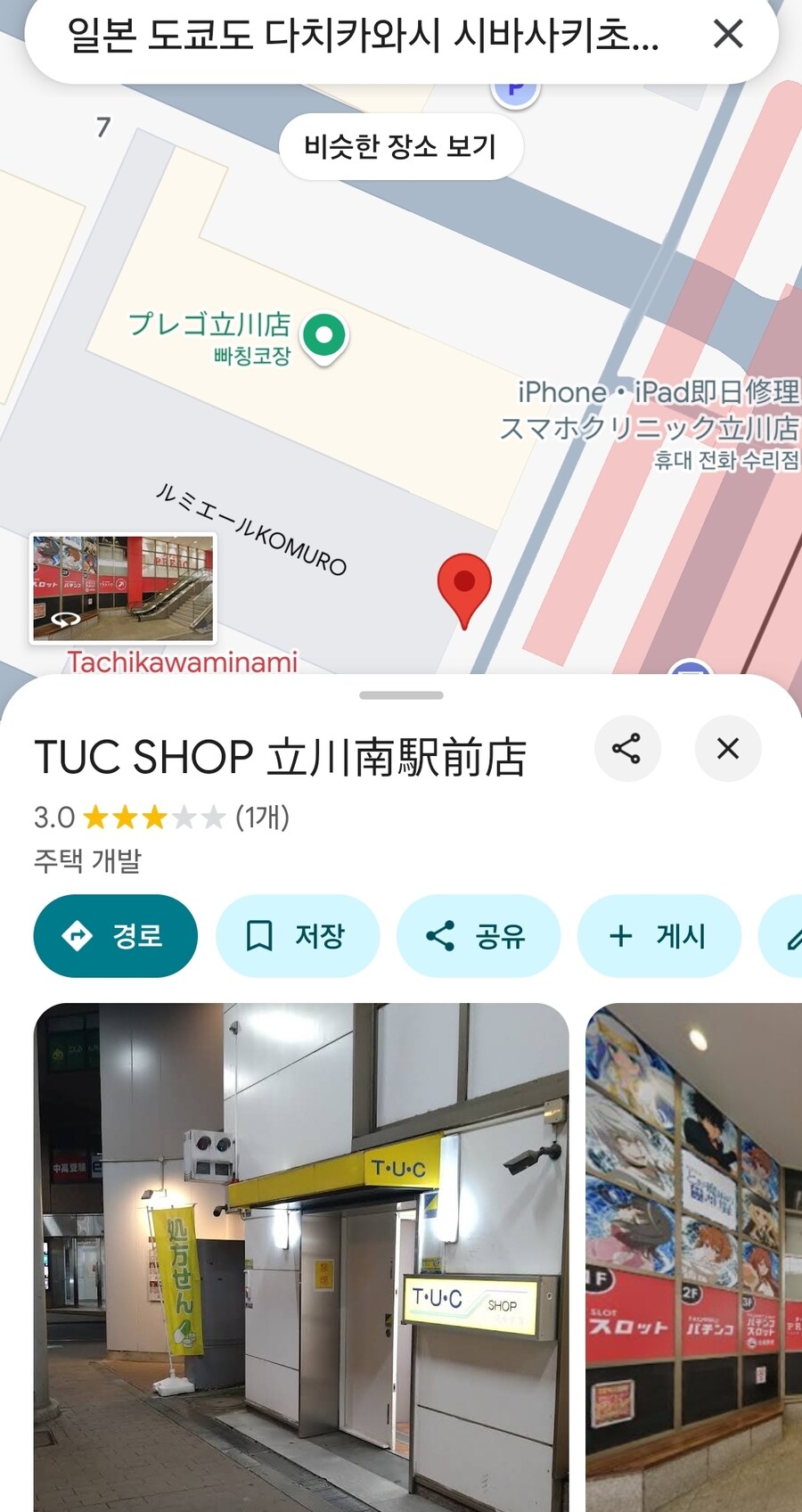Save this place with 저장
802x1512 pixels.
pyautogui.click(x=297, y=936)
